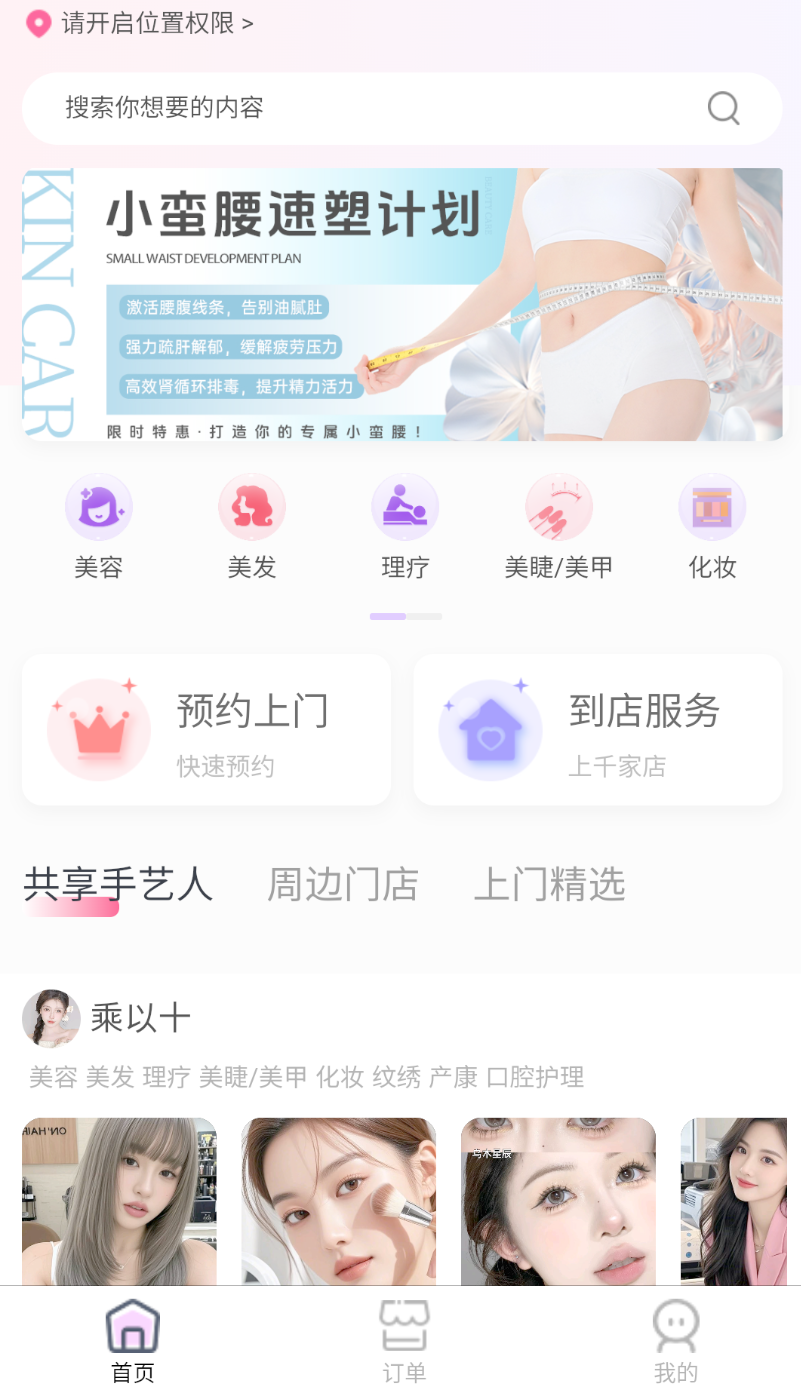
Task: Open the 美睫/美甲 category
Action: pos(558,506)
